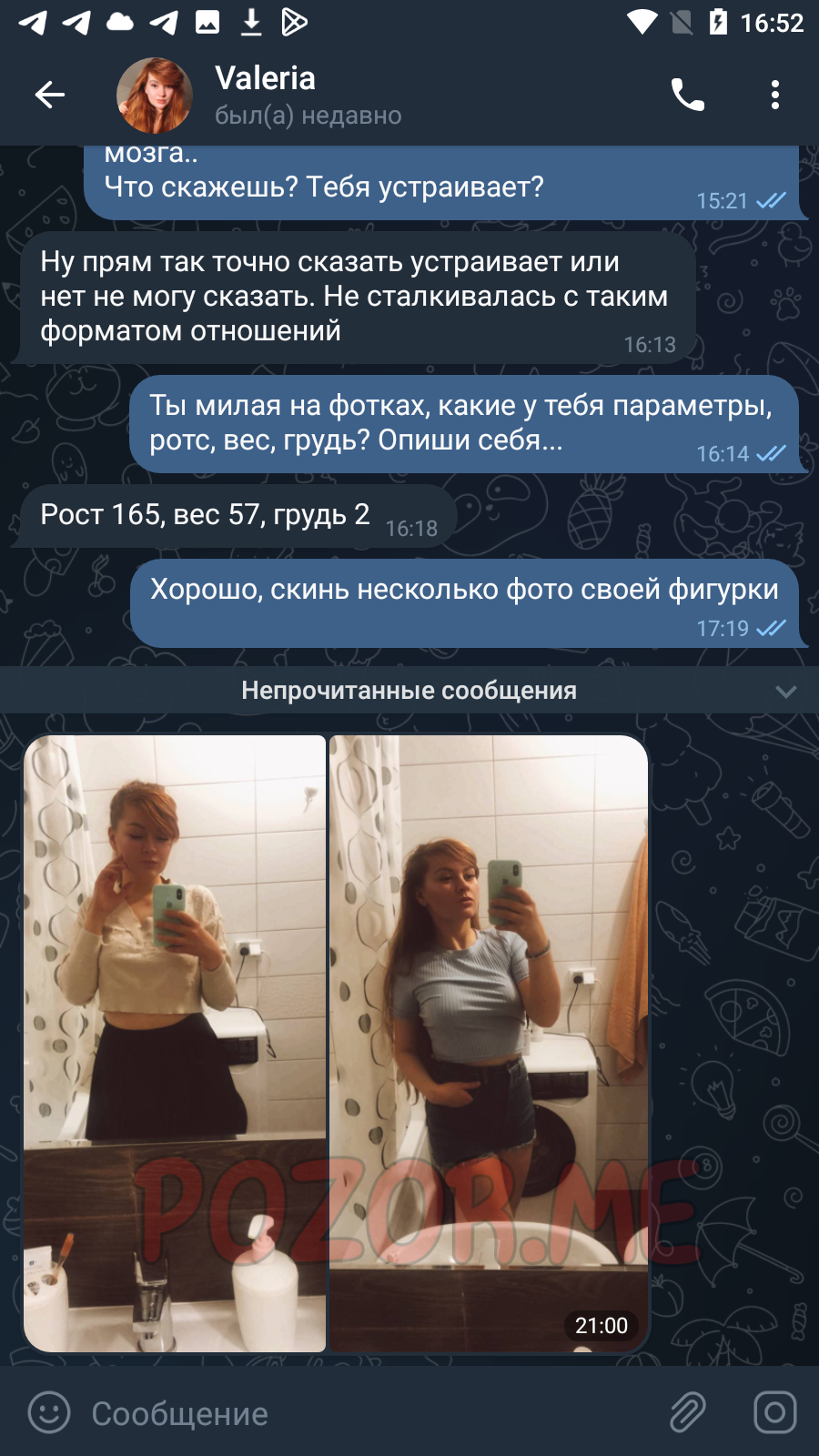This screenshot has width=819, height=1456.
Task: Open the left photo in cream top
Action: (x=175, y=1043)
